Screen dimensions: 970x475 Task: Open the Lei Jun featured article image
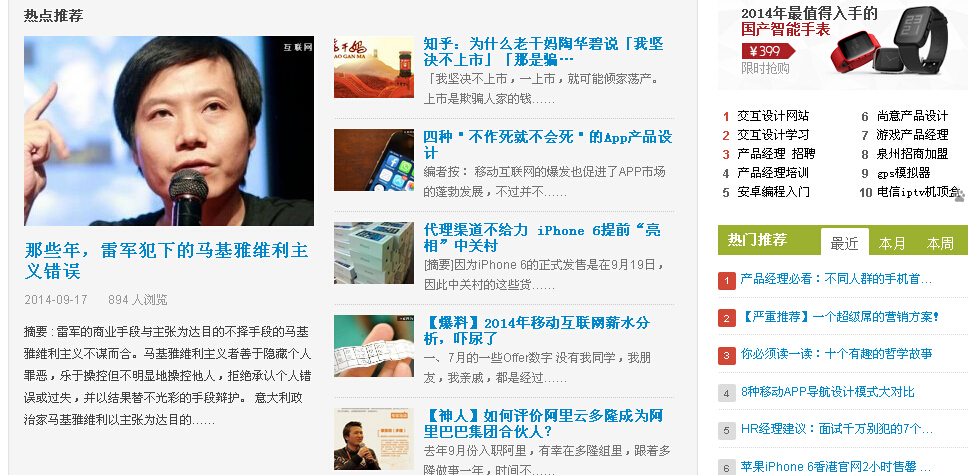point(168,131)
